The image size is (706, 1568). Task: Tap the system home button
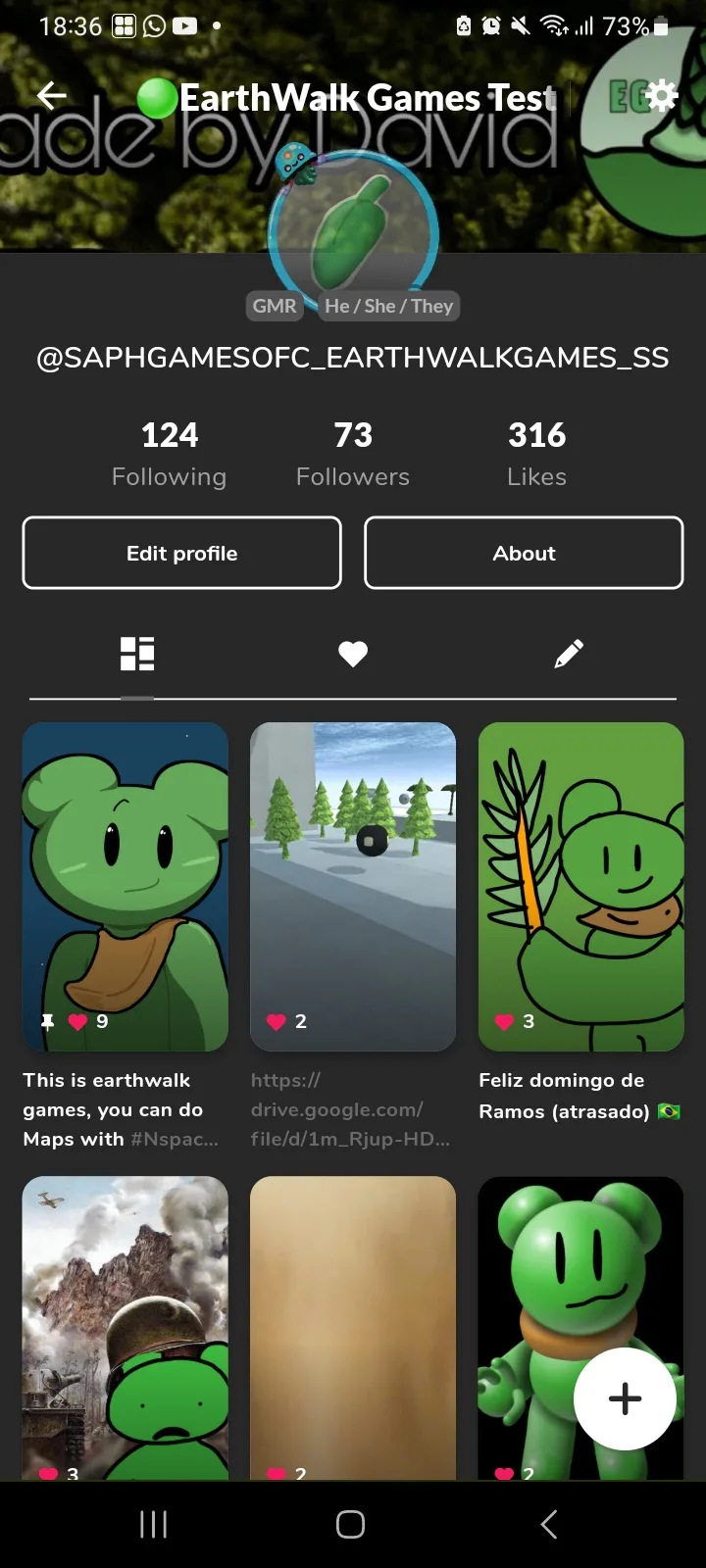(x=350, y=1524)
